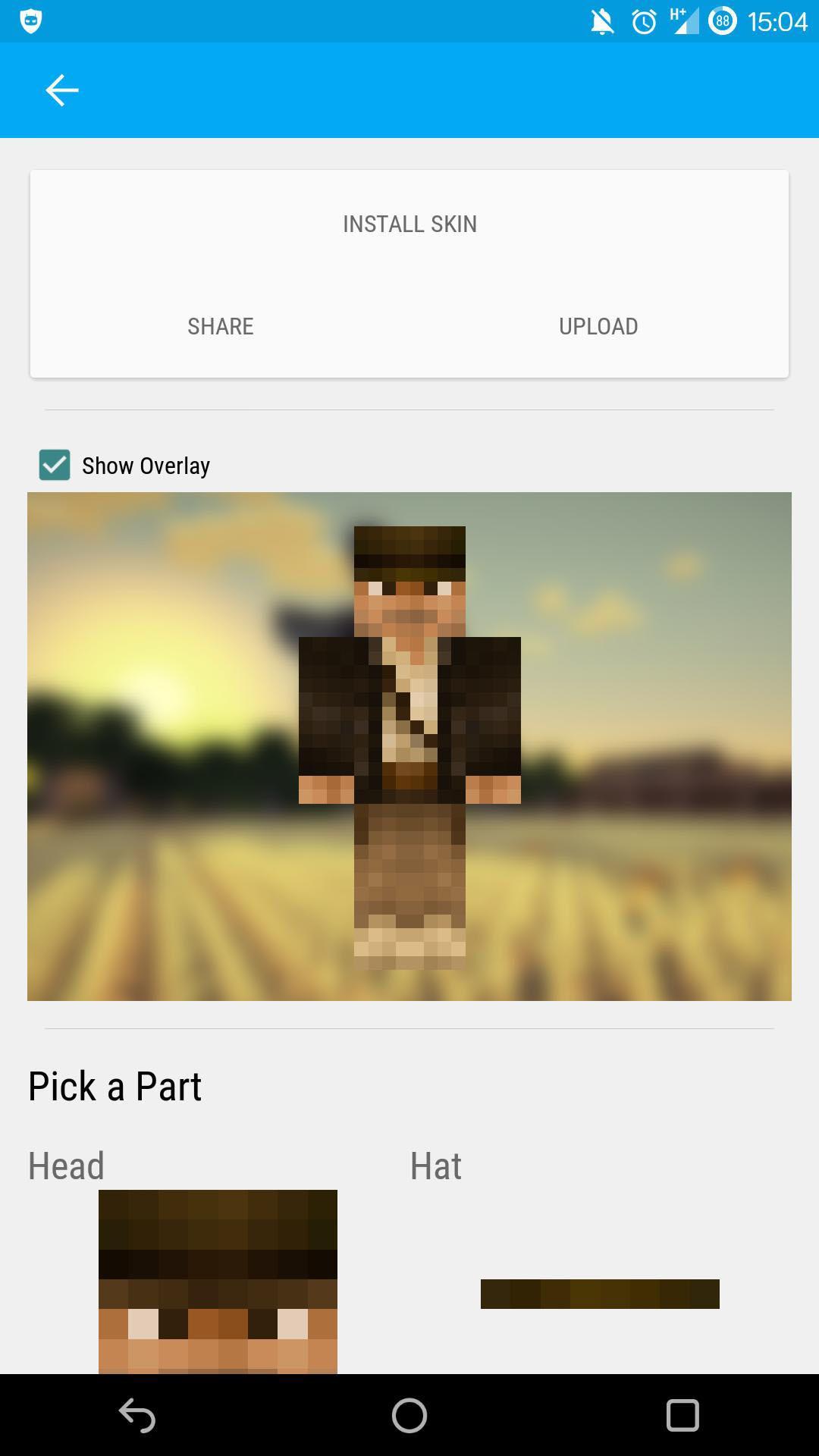Tap the Install Skin button
819x1456 pixels.
pos(409,224)
